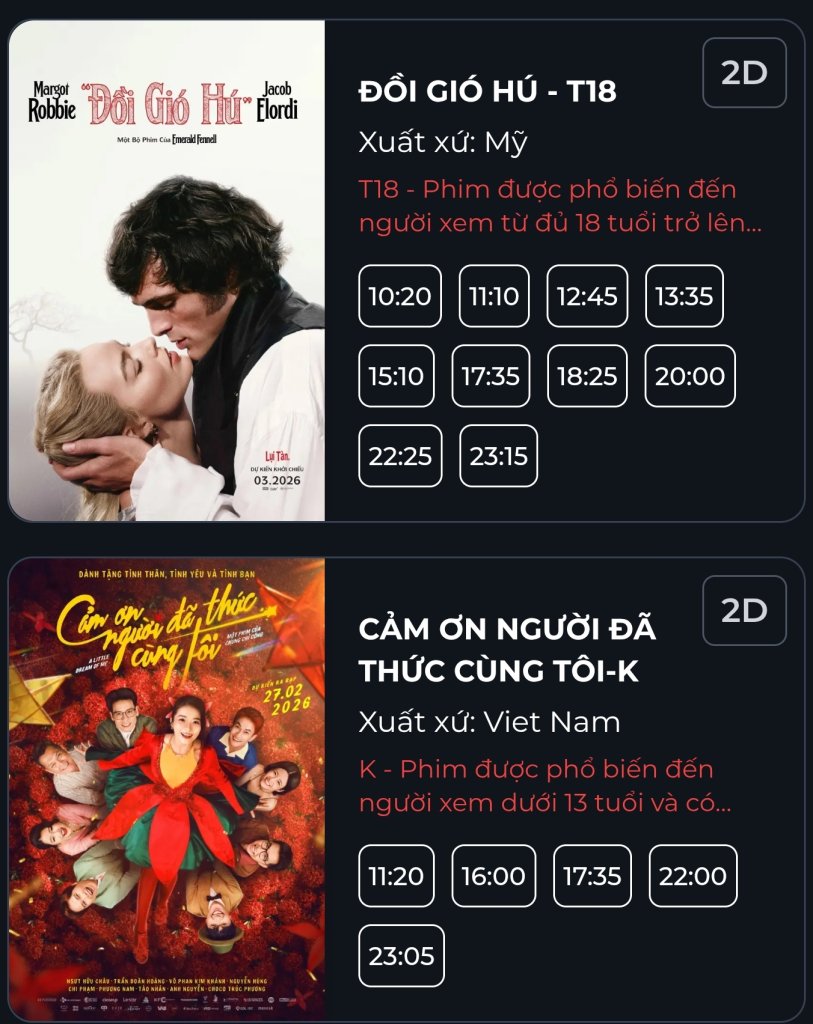Image resolution: width=813 pixels, height=1024 pixels.
Task: Choose the 16:00 showtime for Cảm Ơn Người Đã Thức Cùng Tôi
Action: tap(493, 876)
